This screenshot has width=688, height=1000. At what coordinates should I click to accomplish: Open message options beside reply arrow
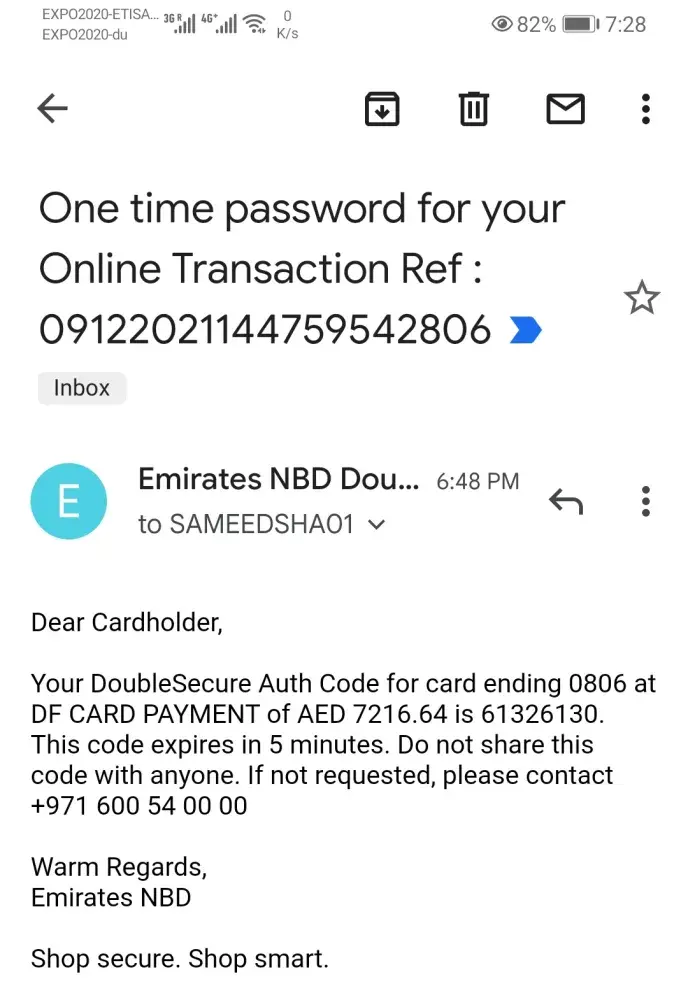click(646, 501)
